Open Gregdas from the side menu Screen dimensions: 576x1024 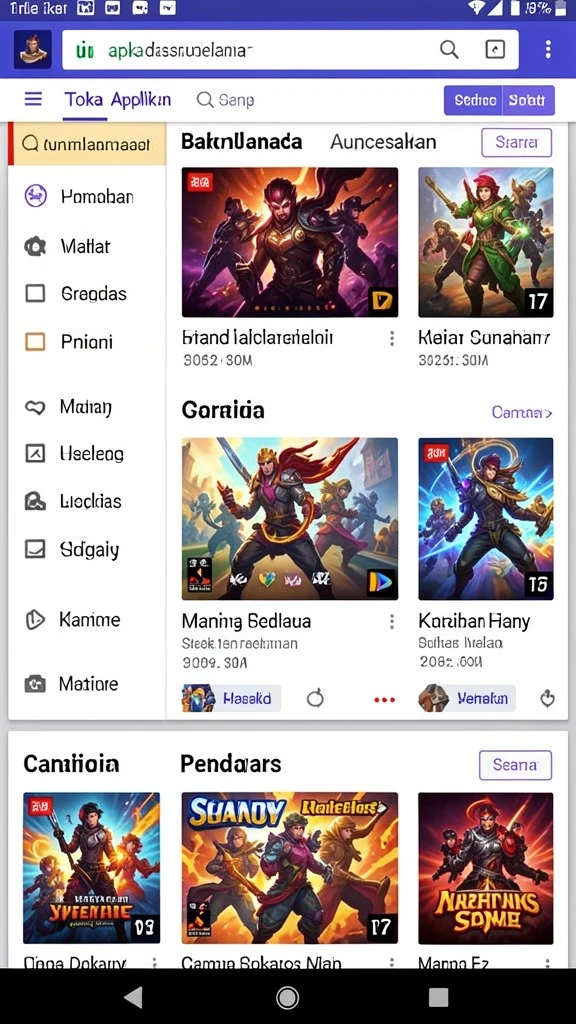tap(87, 293)
